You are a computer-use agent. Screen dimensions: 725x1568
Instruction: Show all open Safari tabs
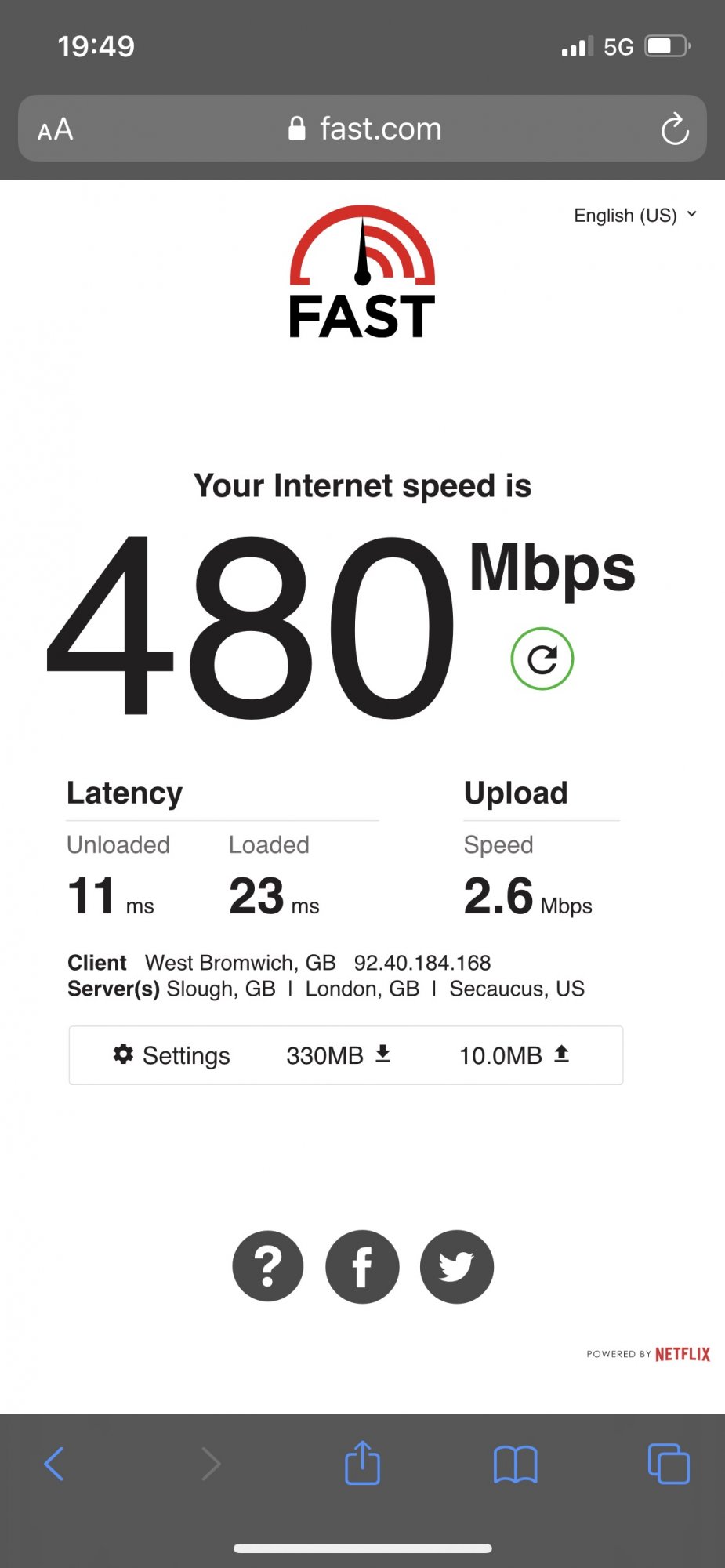pyautogui.click(x=669, y=1464)
